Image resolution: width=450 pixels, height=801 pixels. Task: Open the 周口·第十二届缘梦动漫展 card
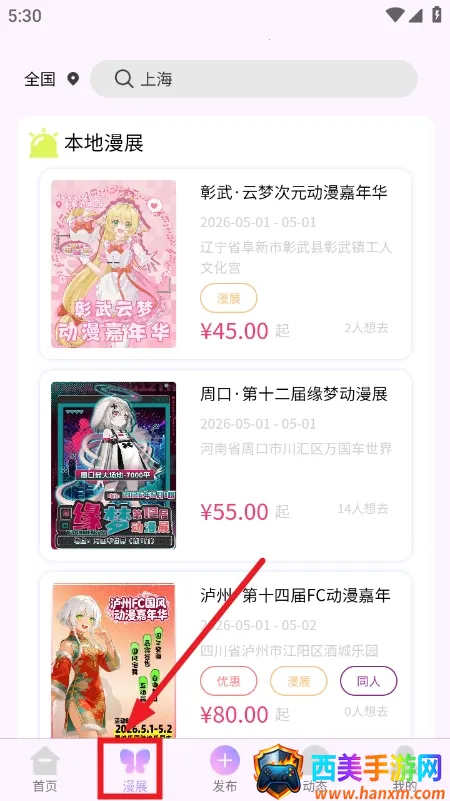(225, 465)
